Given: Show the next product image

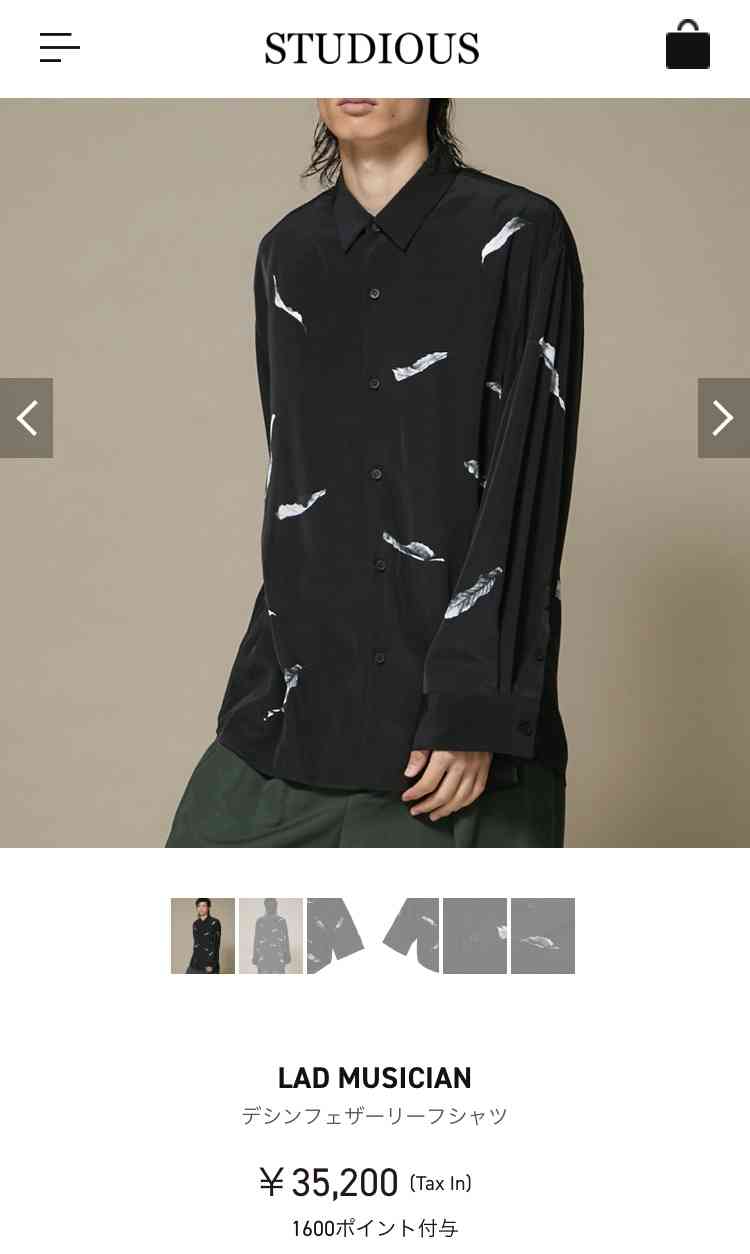Looking at the screenshot, I should coord(724,418).
